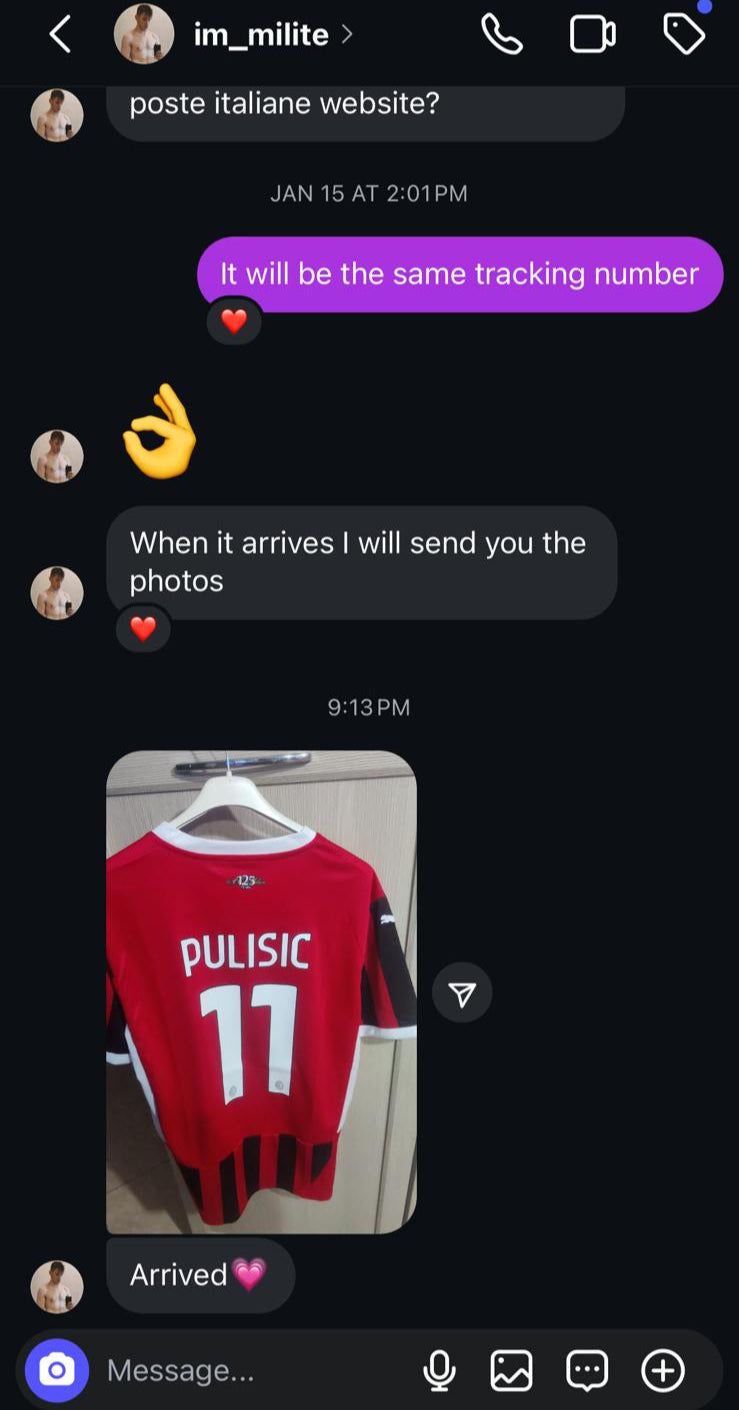Open the chat theme tag icon
This screenshot has height=1410, width=739.
tap(684, 33)
